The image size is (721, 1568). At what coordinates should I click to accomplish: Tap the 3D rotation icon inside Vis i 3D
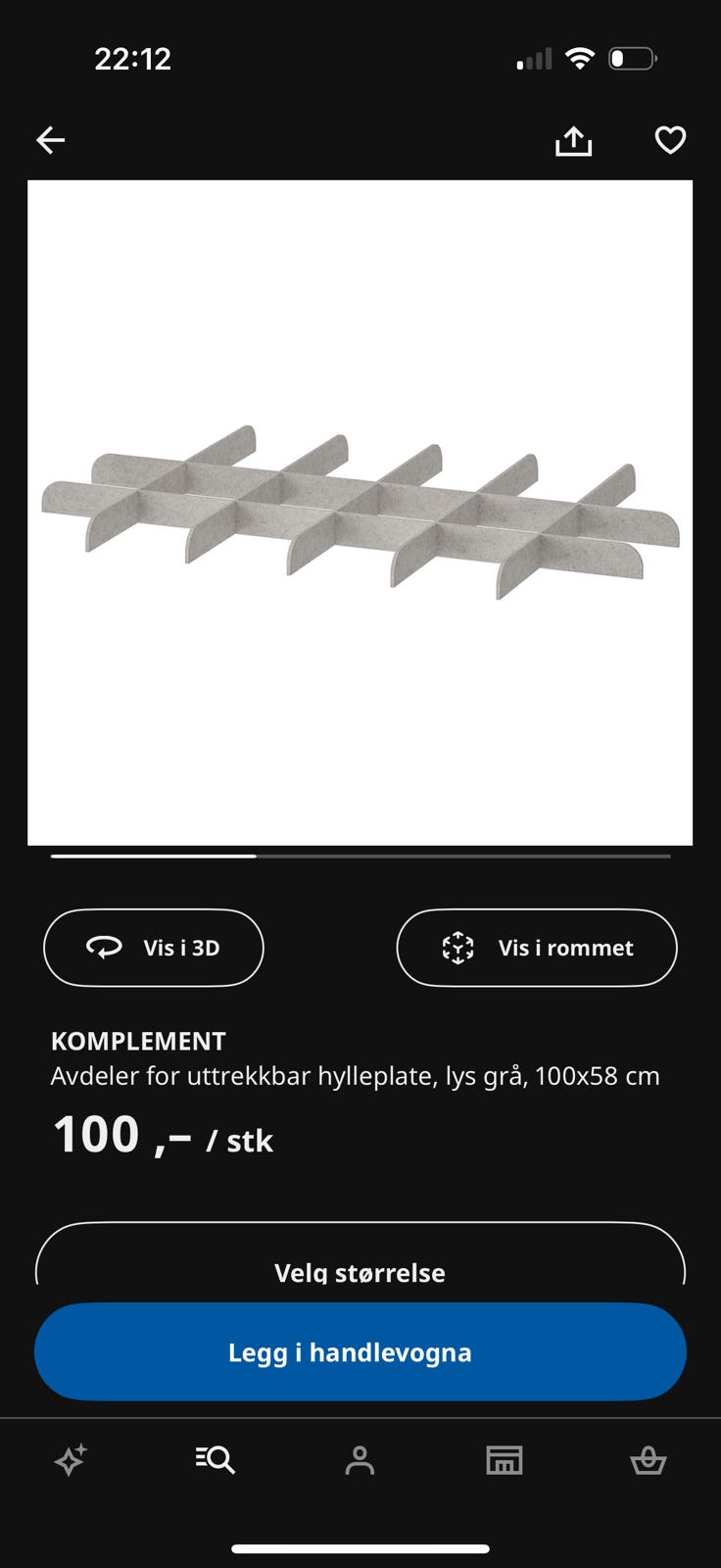pyautogui.click(x=106, y=948)
